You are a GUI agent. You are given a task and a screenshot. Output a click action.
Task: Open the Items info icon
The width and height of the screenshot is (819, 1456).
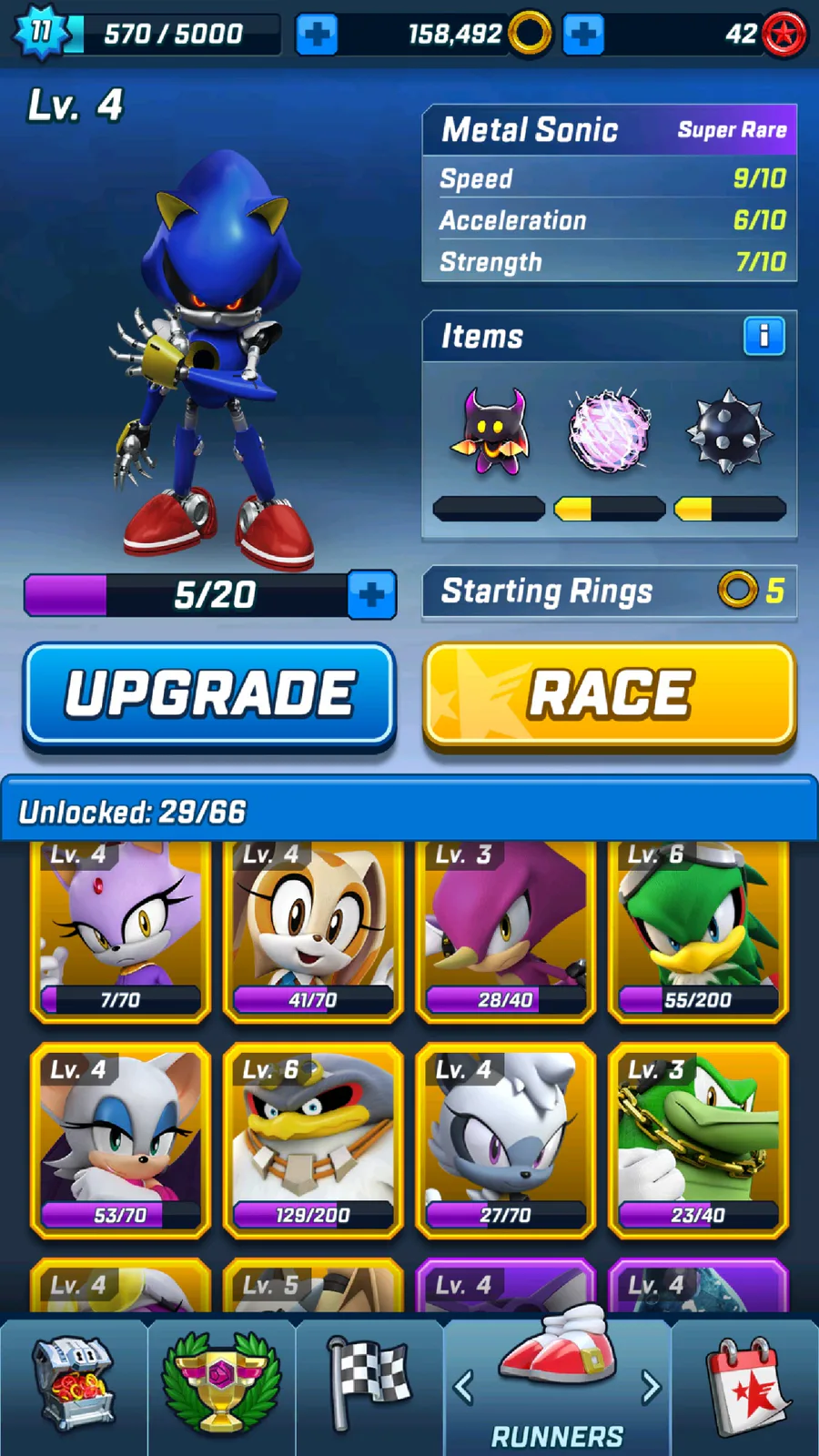pos(763,336)
